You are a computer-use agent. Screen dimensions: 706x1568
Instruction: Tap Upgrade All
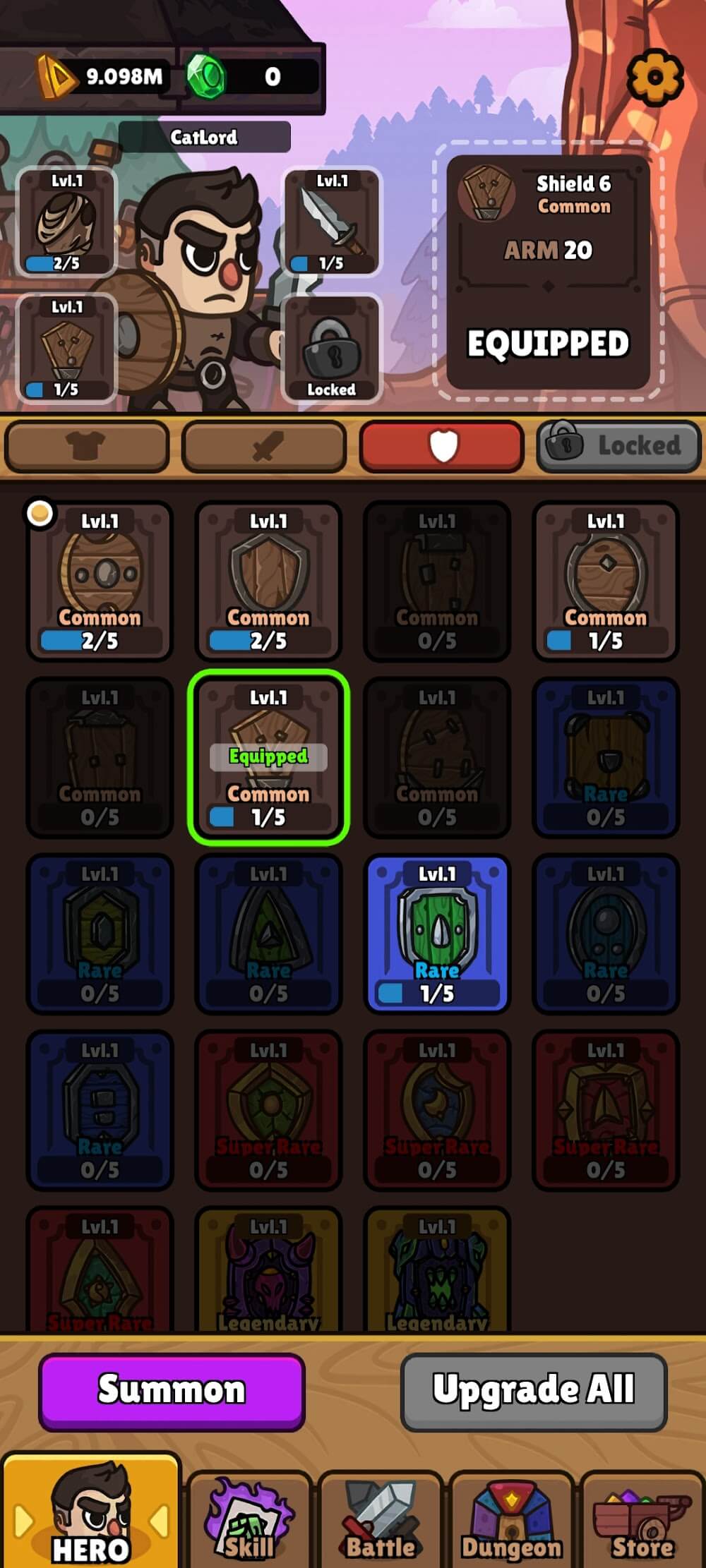click(x=534, y=1390)
